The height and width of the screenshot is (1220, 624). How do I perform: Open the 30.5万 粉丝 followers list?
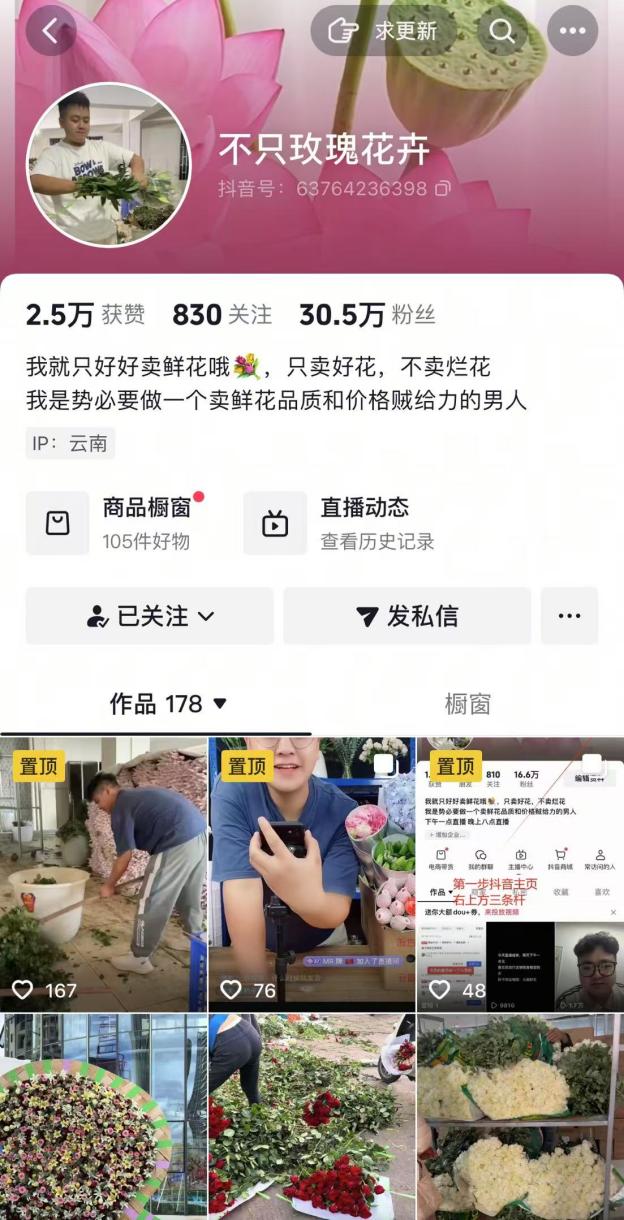367,315
